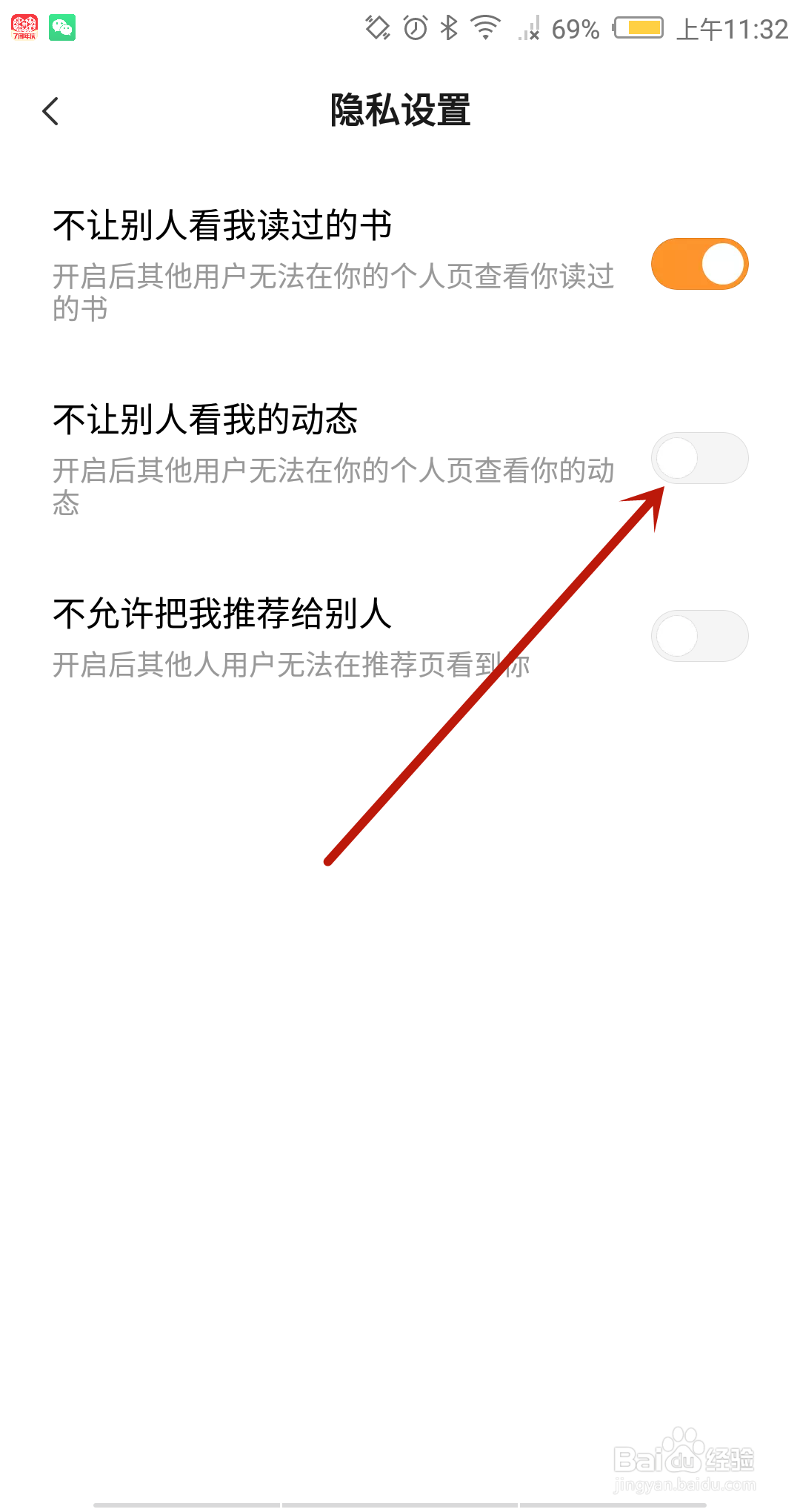Tap the Bluetooth status icon

tap(447, 28)
